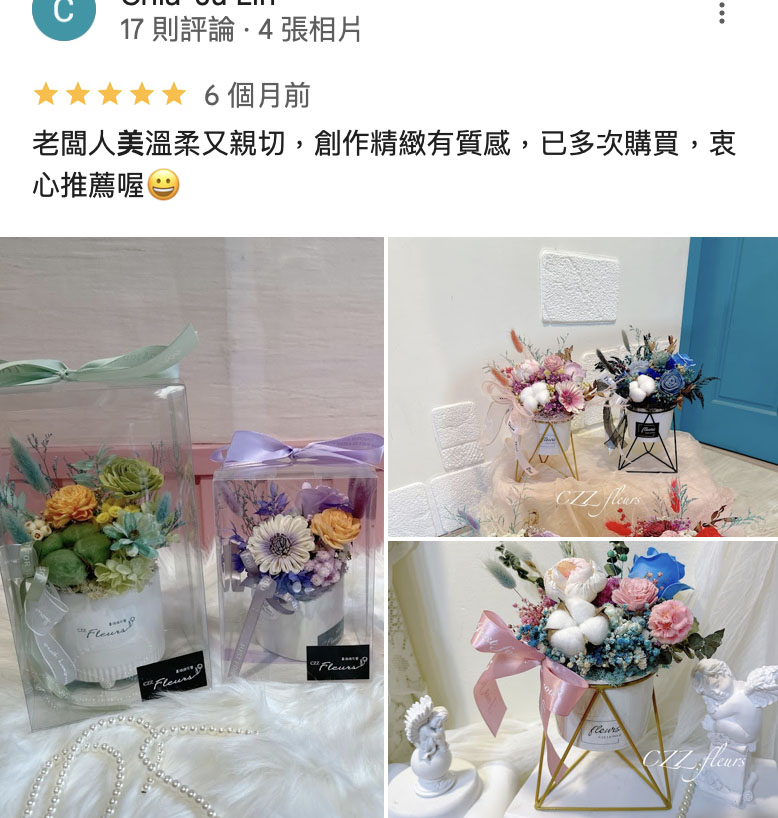
Task: Open the review's three-dot overflow menu
Action: (721, 12)
